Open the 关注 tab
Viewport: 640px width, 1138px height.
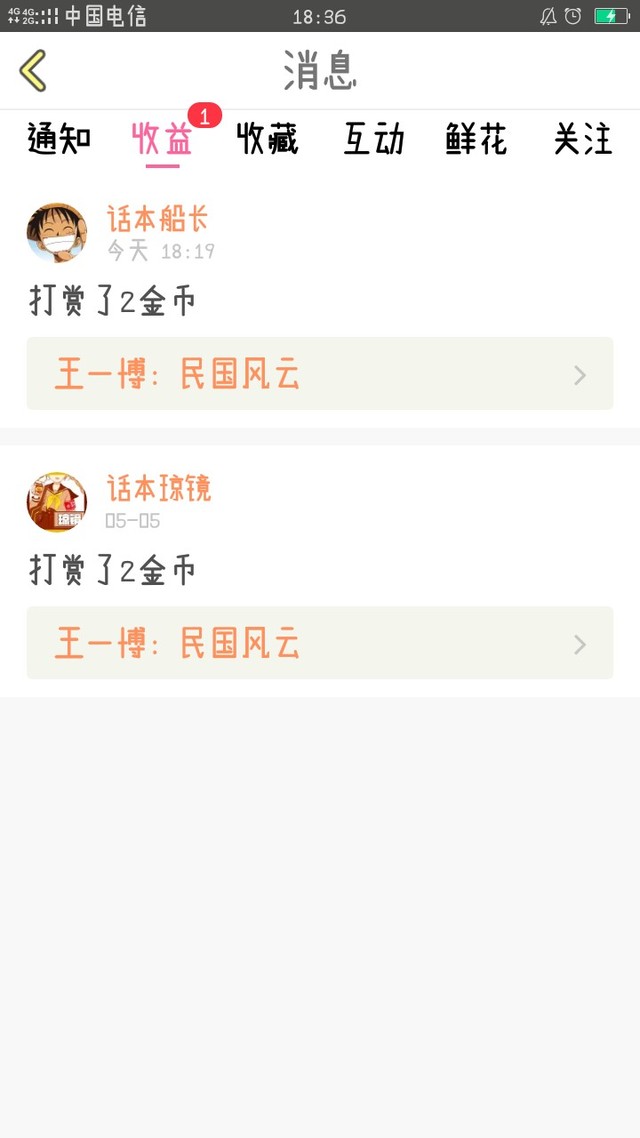coord(582,140)
